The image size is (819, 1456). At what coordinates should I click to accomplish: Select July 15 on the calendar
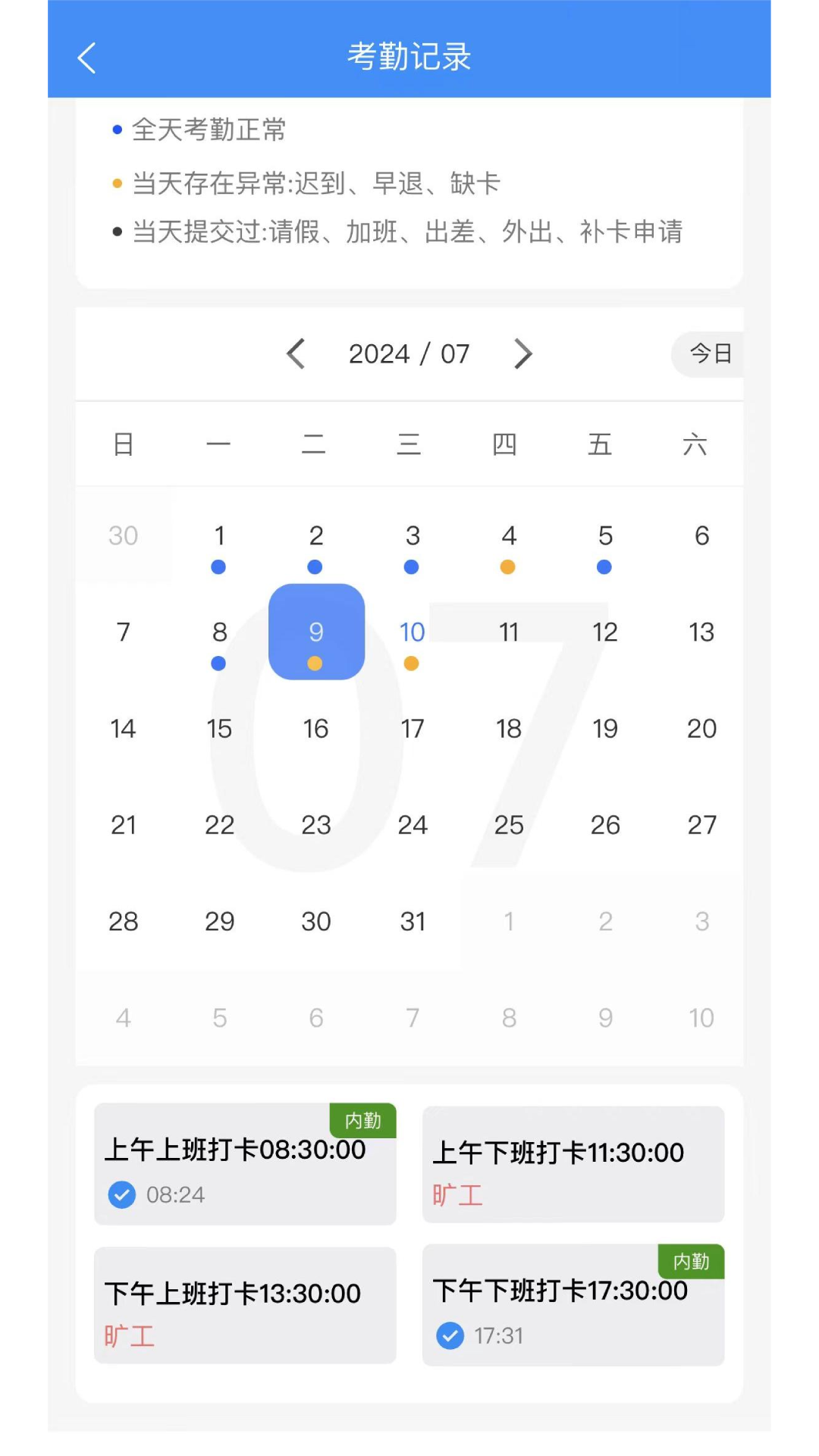coord(219,729)
